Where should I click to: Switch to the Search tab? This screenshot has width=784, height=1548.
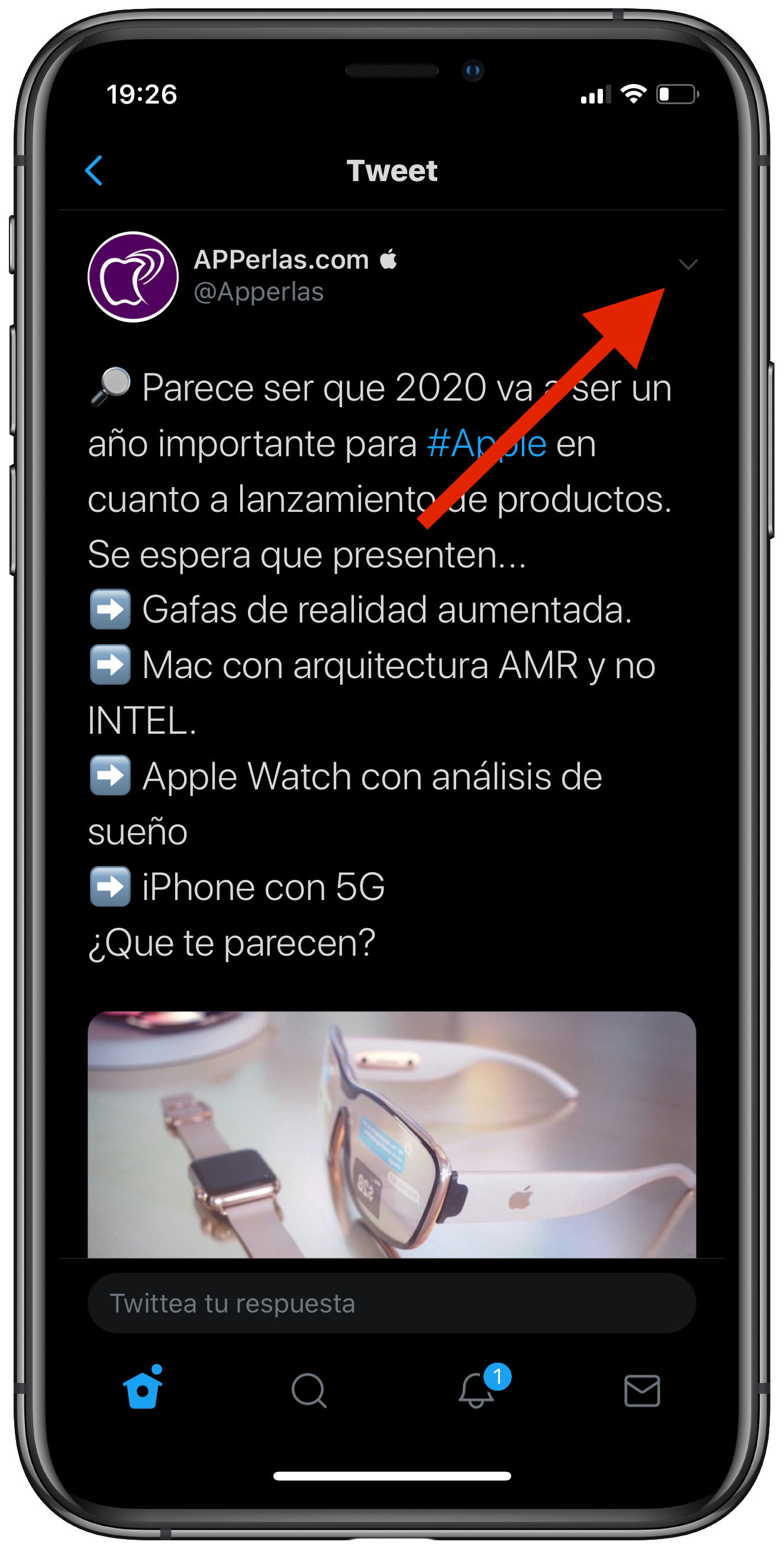(x=309, y=1390)
